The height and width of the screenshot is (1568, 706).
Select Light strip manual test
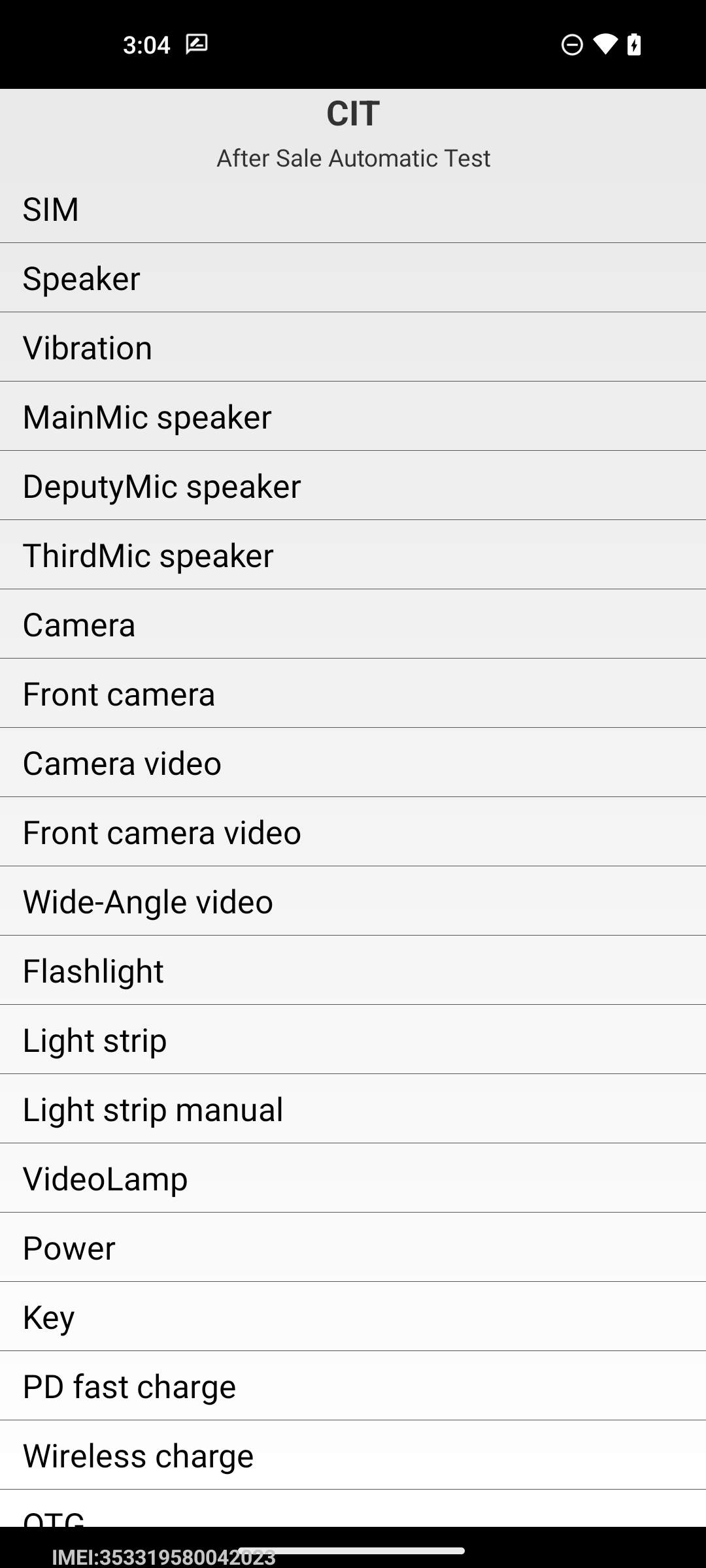tap(353, 1109)
